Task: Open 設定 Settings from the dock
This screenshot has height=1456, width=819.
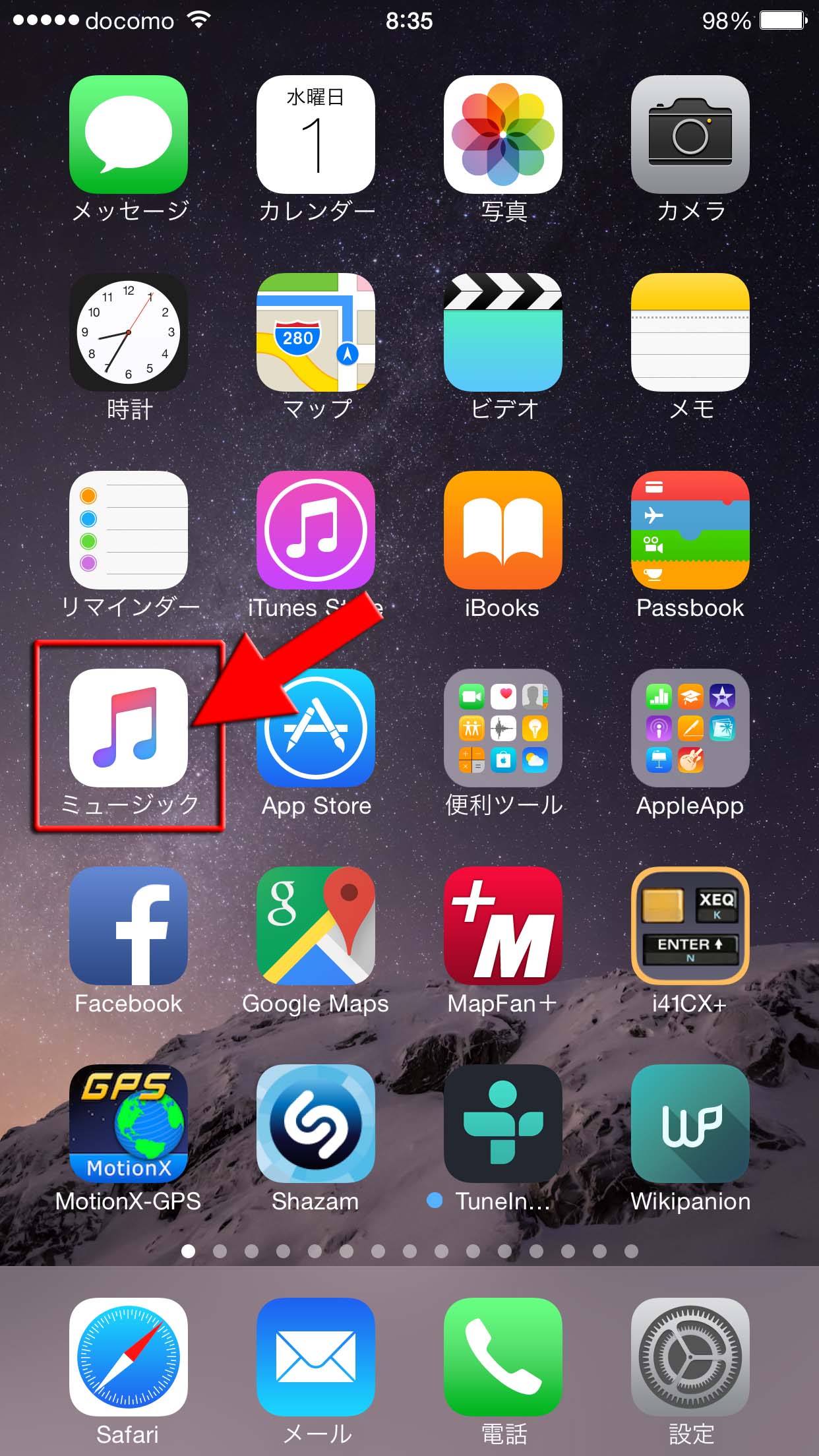Action: tap(690, 1357)
